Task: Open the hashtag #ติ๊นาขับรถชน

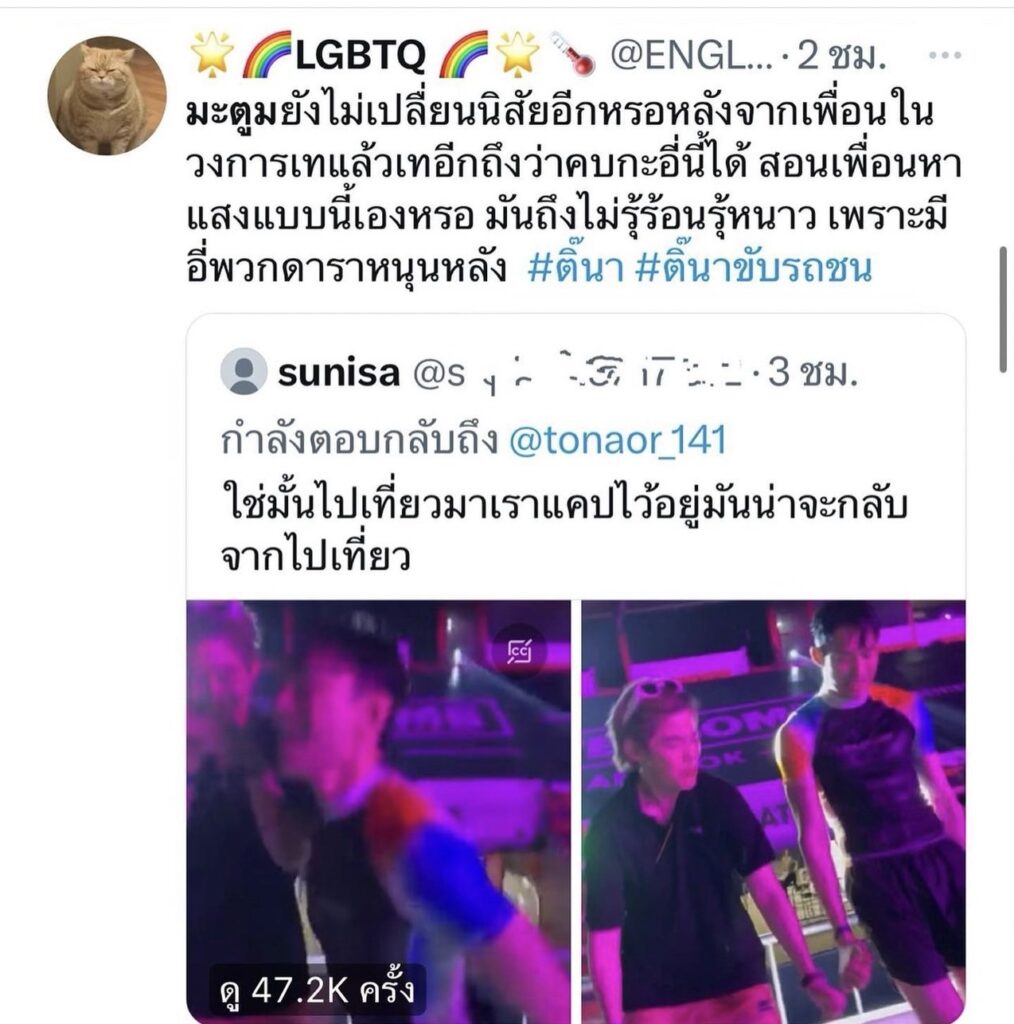Action: point(754,270)
